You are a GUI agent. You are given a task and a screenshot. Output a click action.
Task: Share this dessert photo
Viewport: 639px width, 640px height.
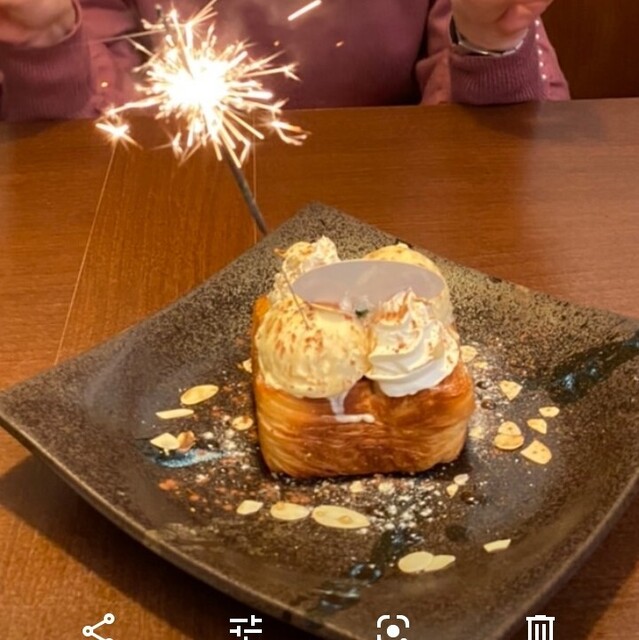(98, 627)
